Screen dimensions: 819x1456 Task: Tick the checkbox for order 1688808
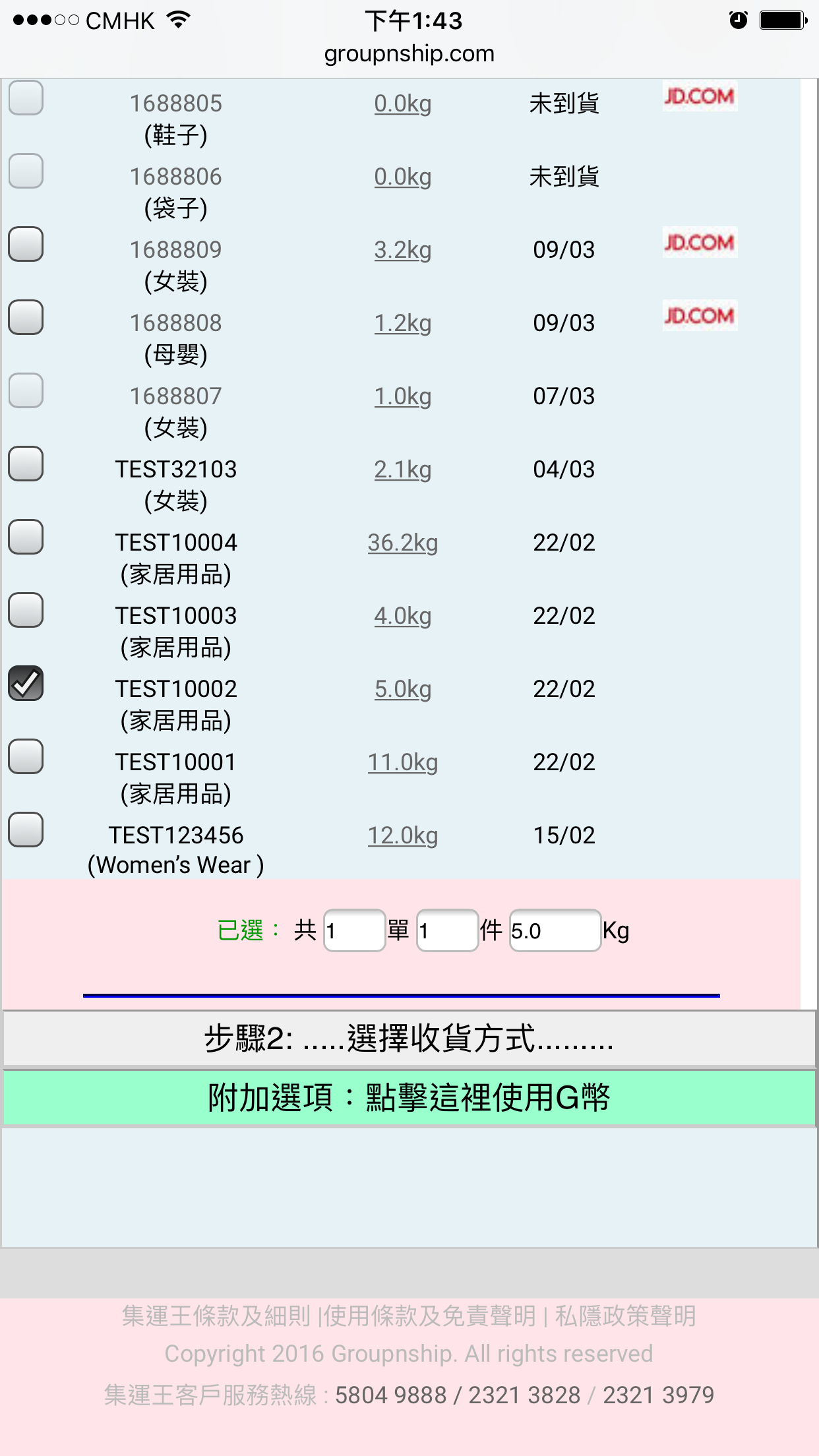tap(26, 318)
